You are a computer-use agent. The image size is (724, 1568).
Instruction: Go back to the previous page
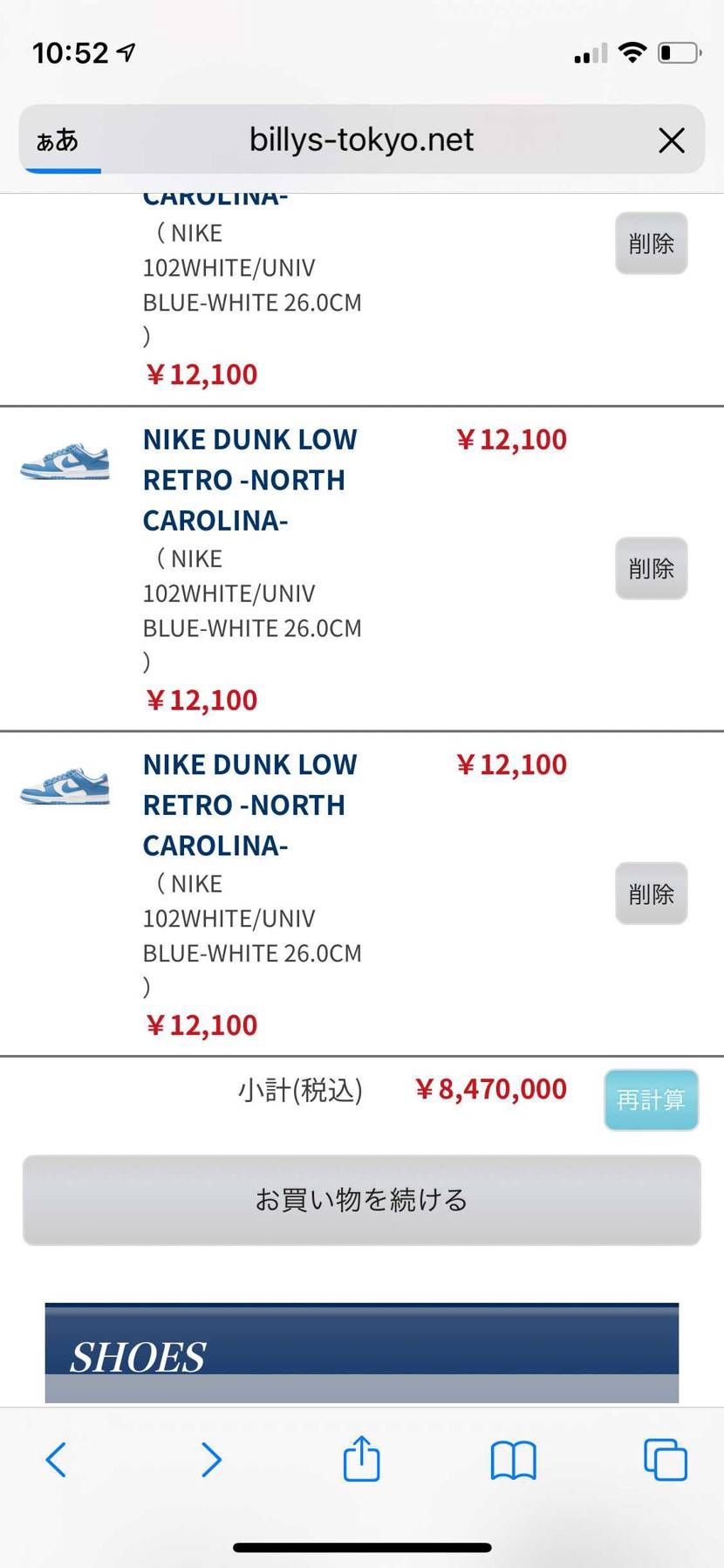[56, 1461]
